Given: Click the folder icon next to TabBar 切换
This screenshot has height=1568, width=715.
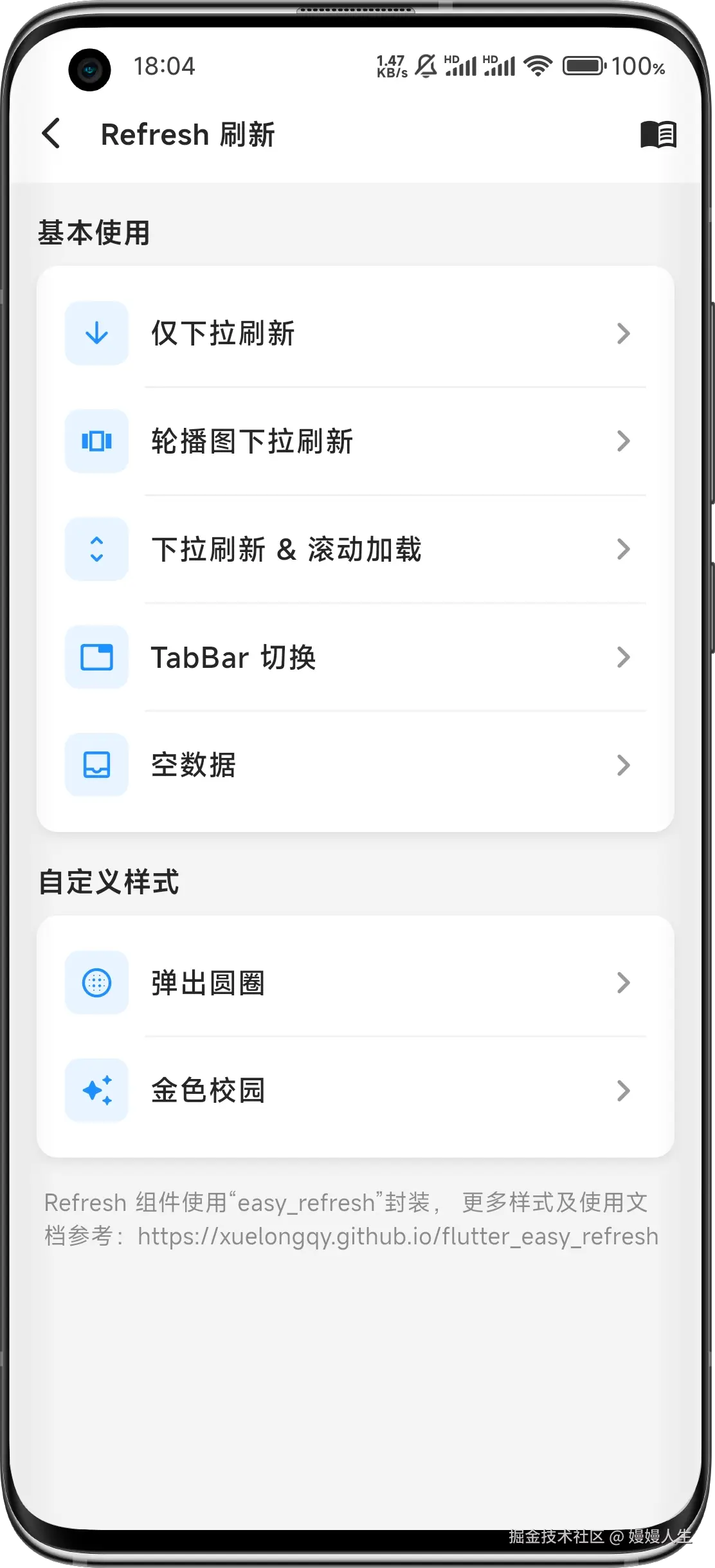Looking at the screenshot, I should [x=95, y=657].
